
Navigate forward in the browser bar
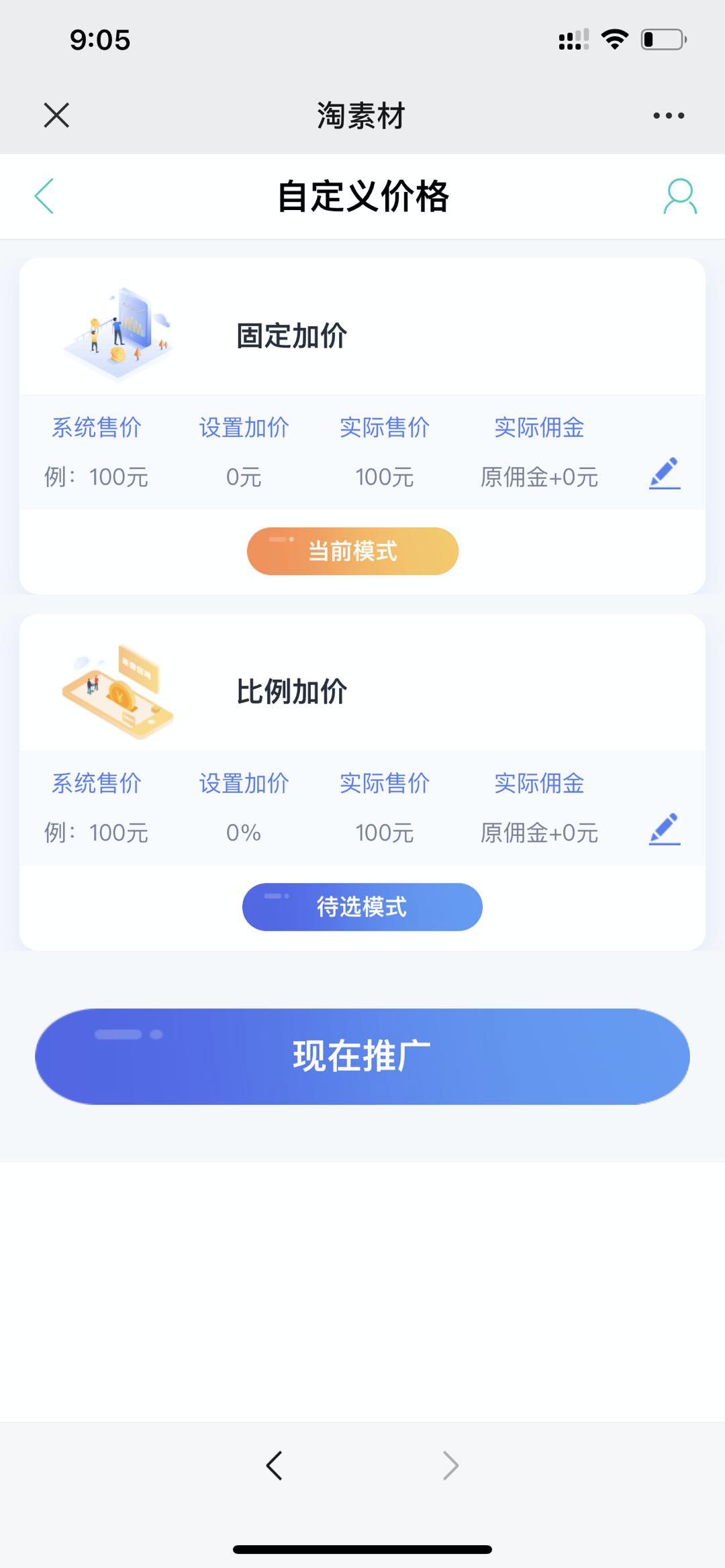(450, 1465)
